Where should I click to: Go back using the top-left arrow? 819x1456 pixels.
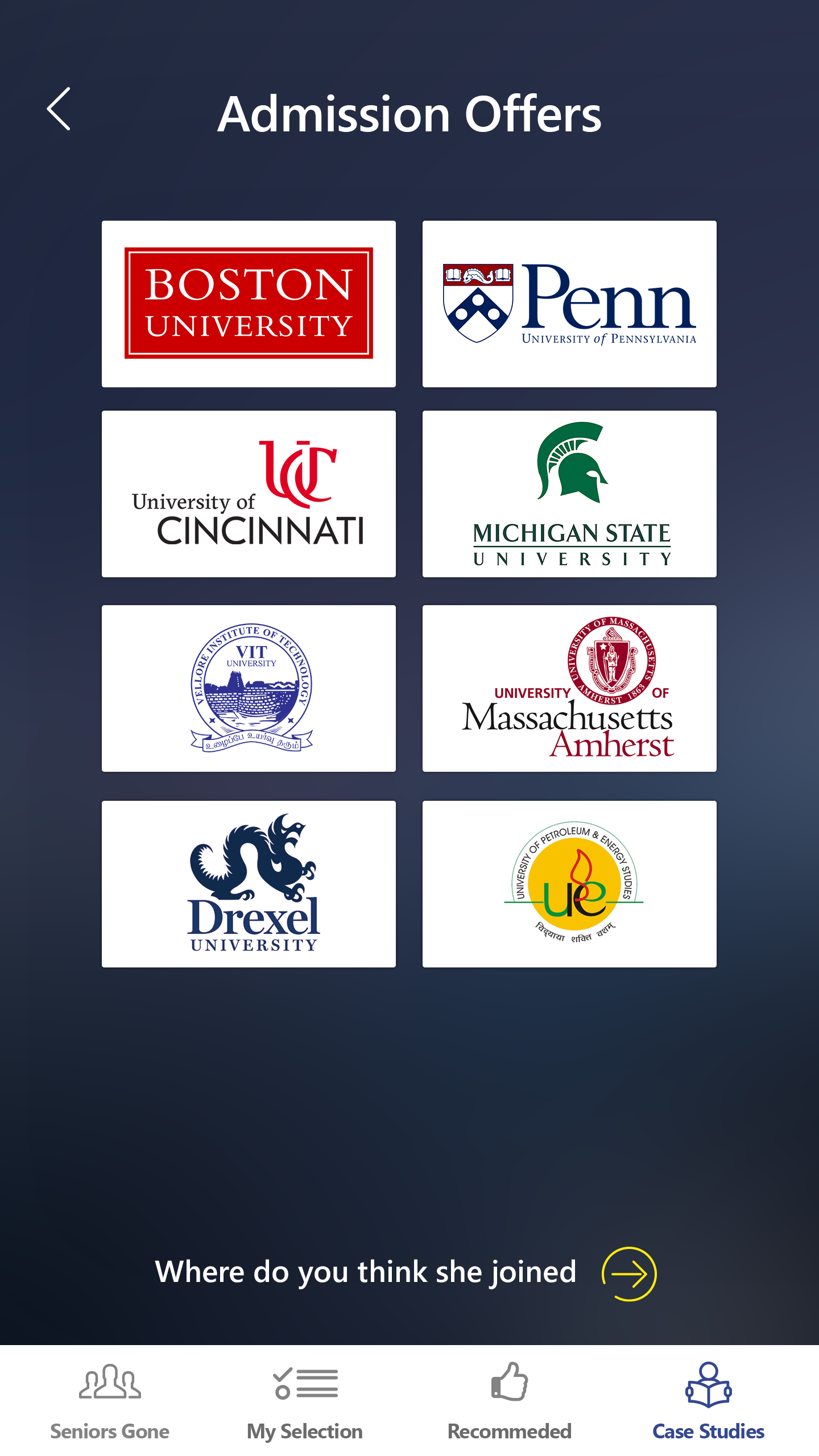pos(59,109)
